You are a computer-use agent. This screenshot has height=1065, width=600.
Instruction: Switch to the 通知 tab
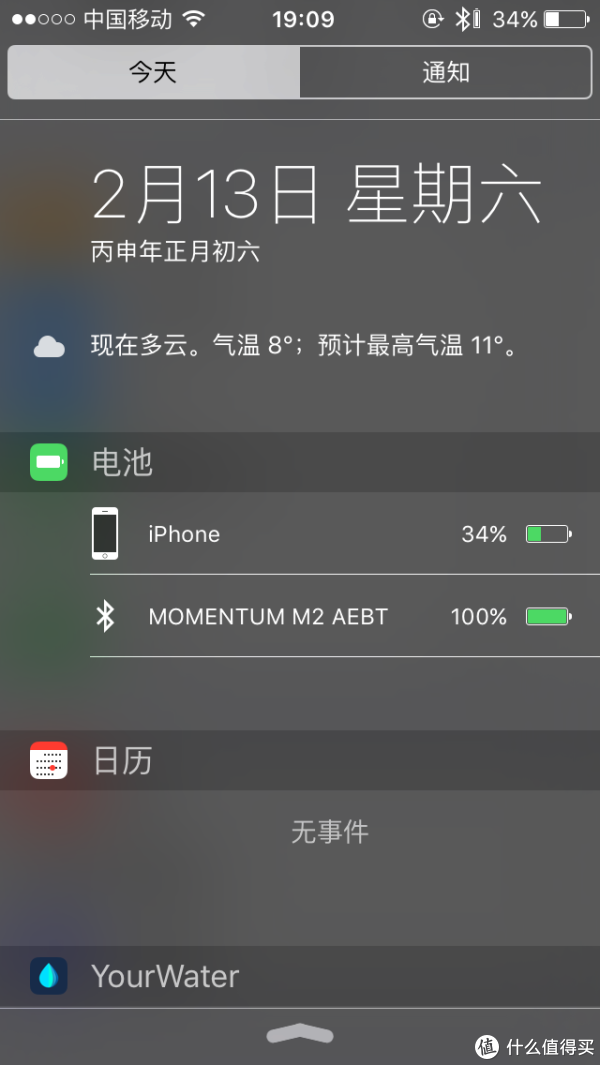[445, 72]
